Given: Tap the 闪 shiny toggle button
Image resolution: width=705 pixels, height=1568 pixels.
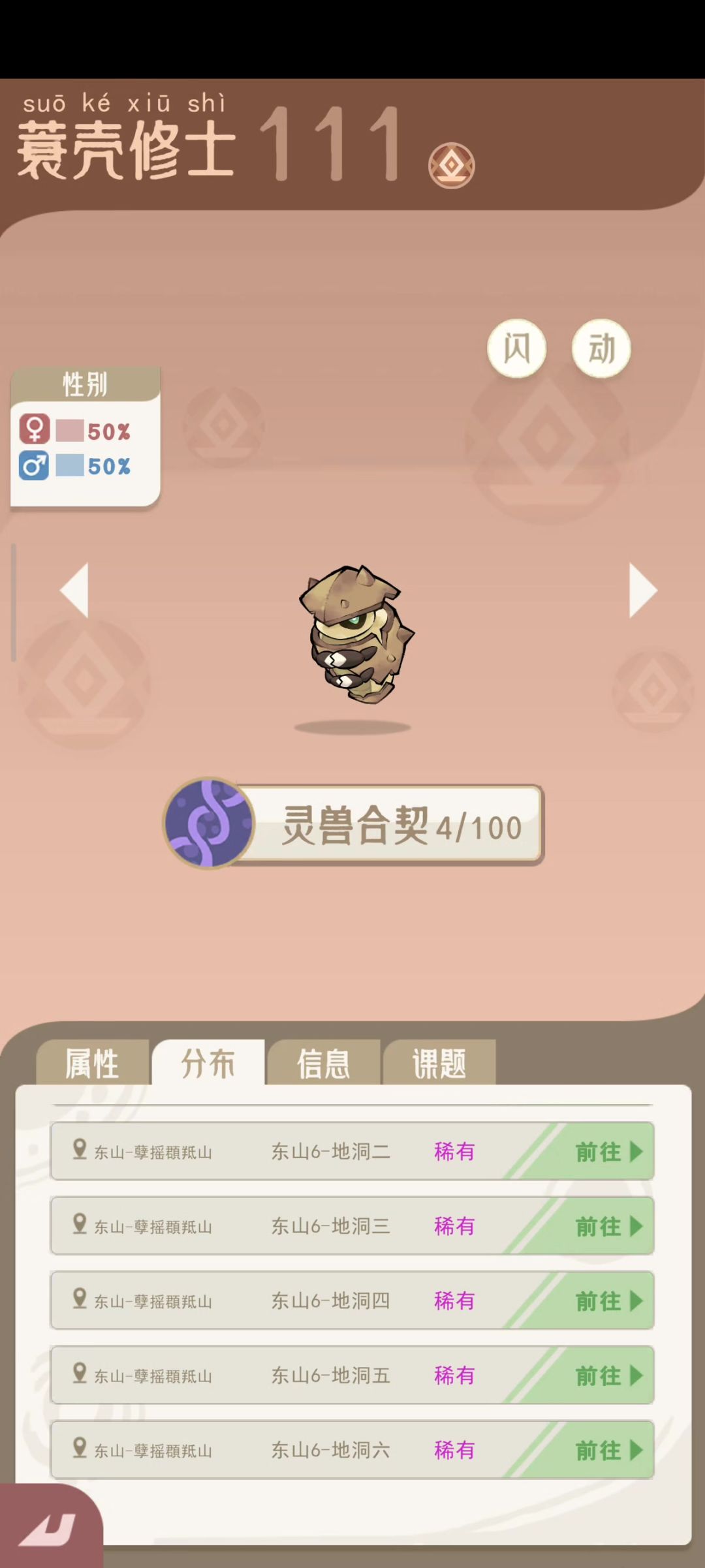Looking at the screenshot, I should coord(516,348).
